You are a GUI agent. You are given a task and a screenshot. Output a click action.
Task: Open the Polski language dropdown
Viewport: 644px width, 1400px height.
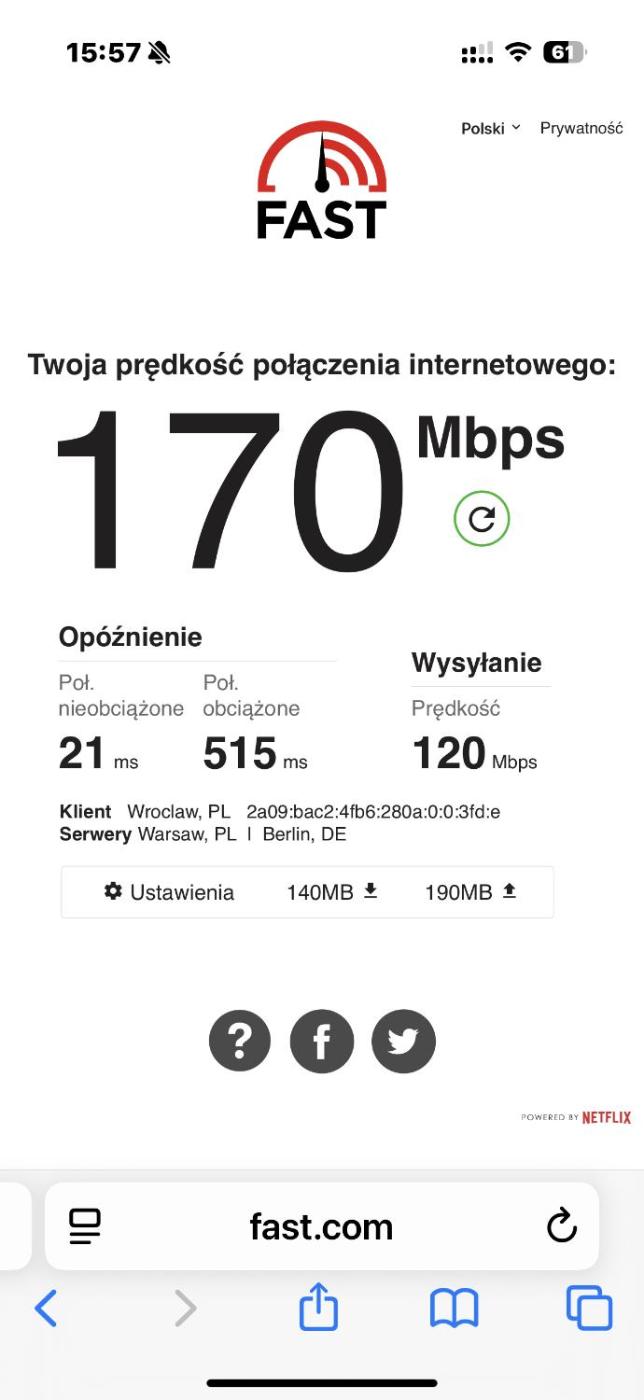pyautogui.click(x=490, y=128)
